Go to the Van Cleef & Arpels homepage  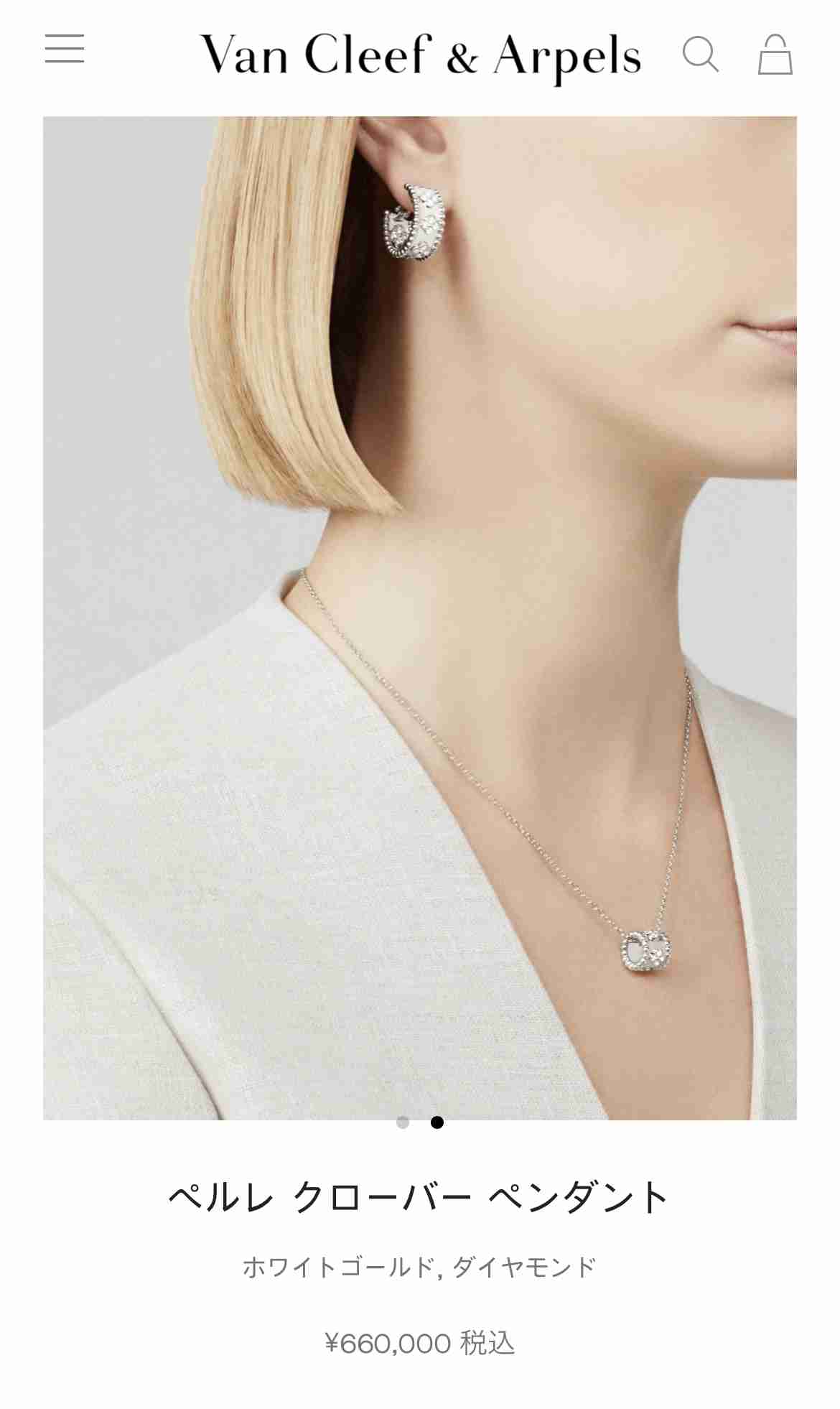[x=420, y=55]
